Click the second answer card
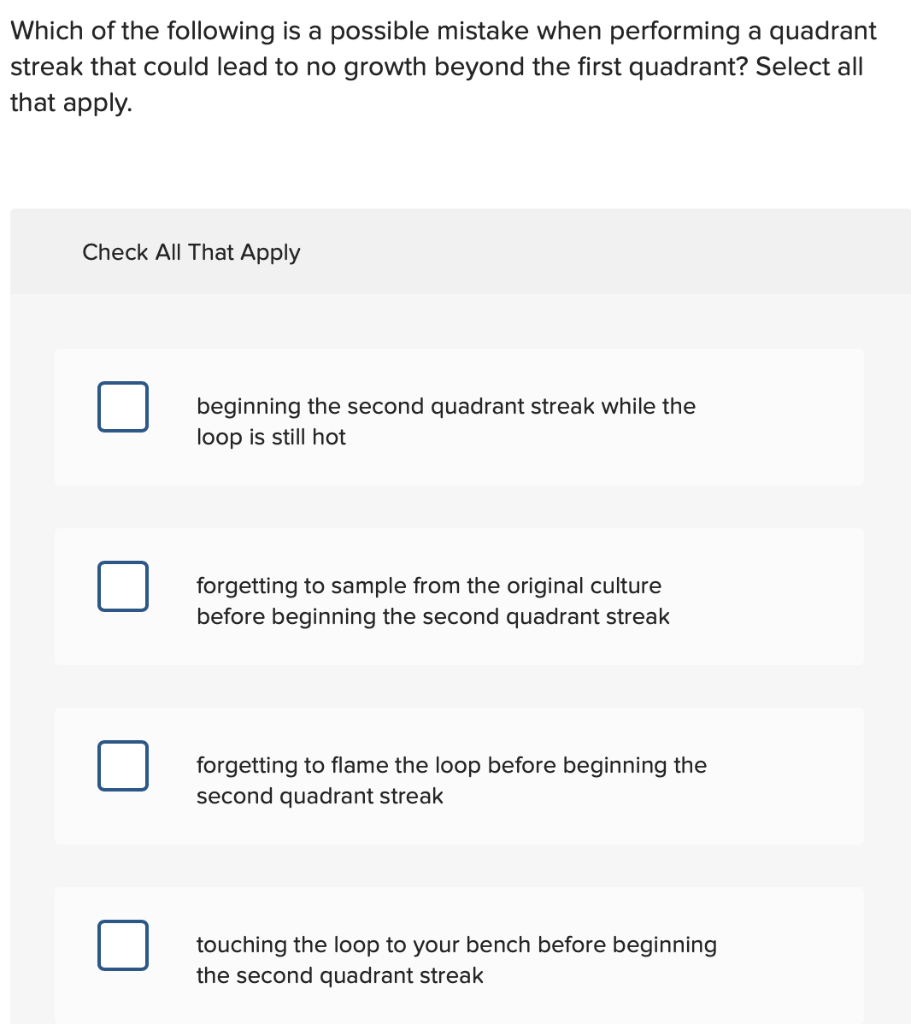911x1024 pixels. click(458, 596)
